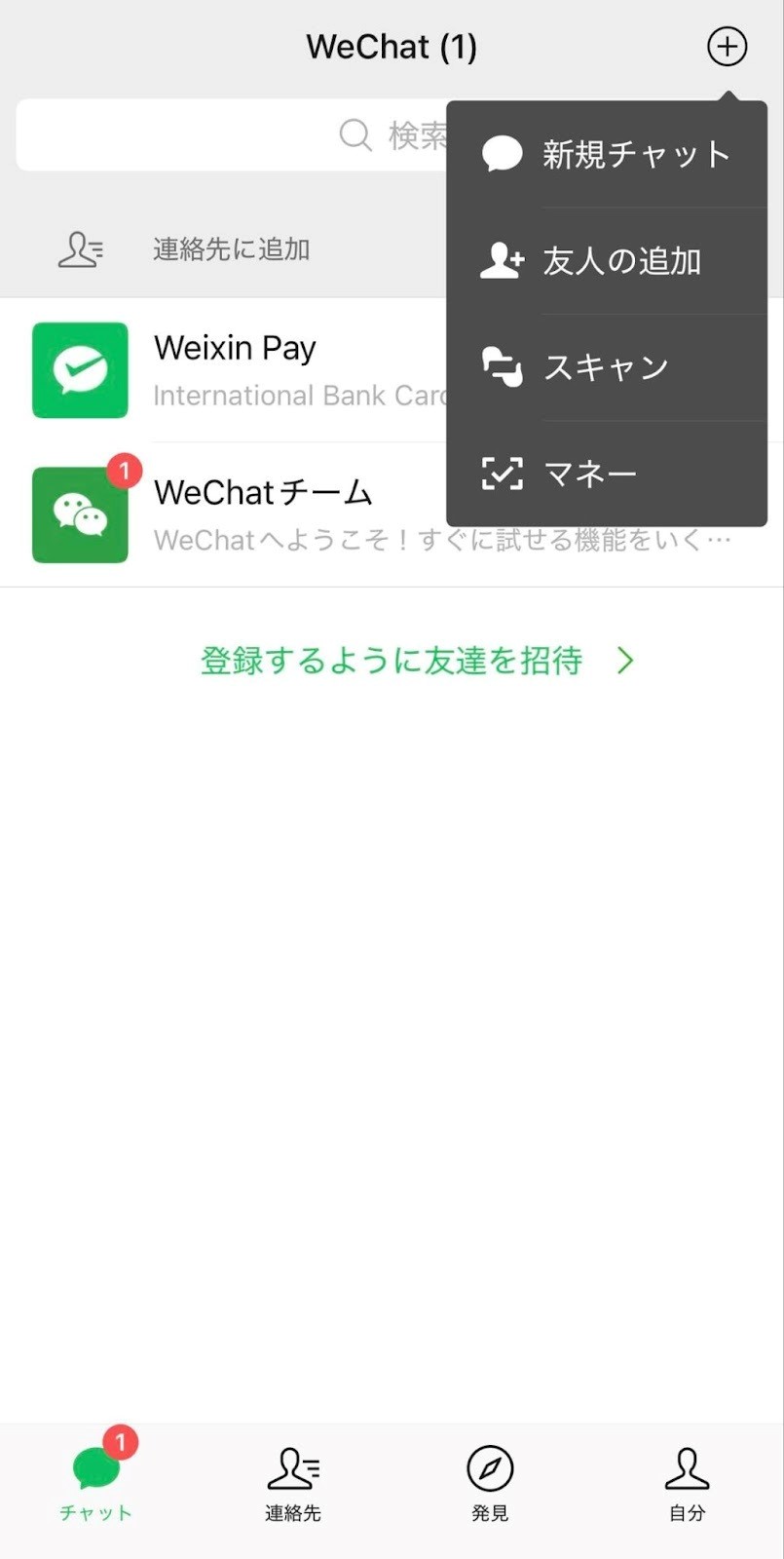
Task: Choose 新規チャット from the menu
Action: (635, 153)
